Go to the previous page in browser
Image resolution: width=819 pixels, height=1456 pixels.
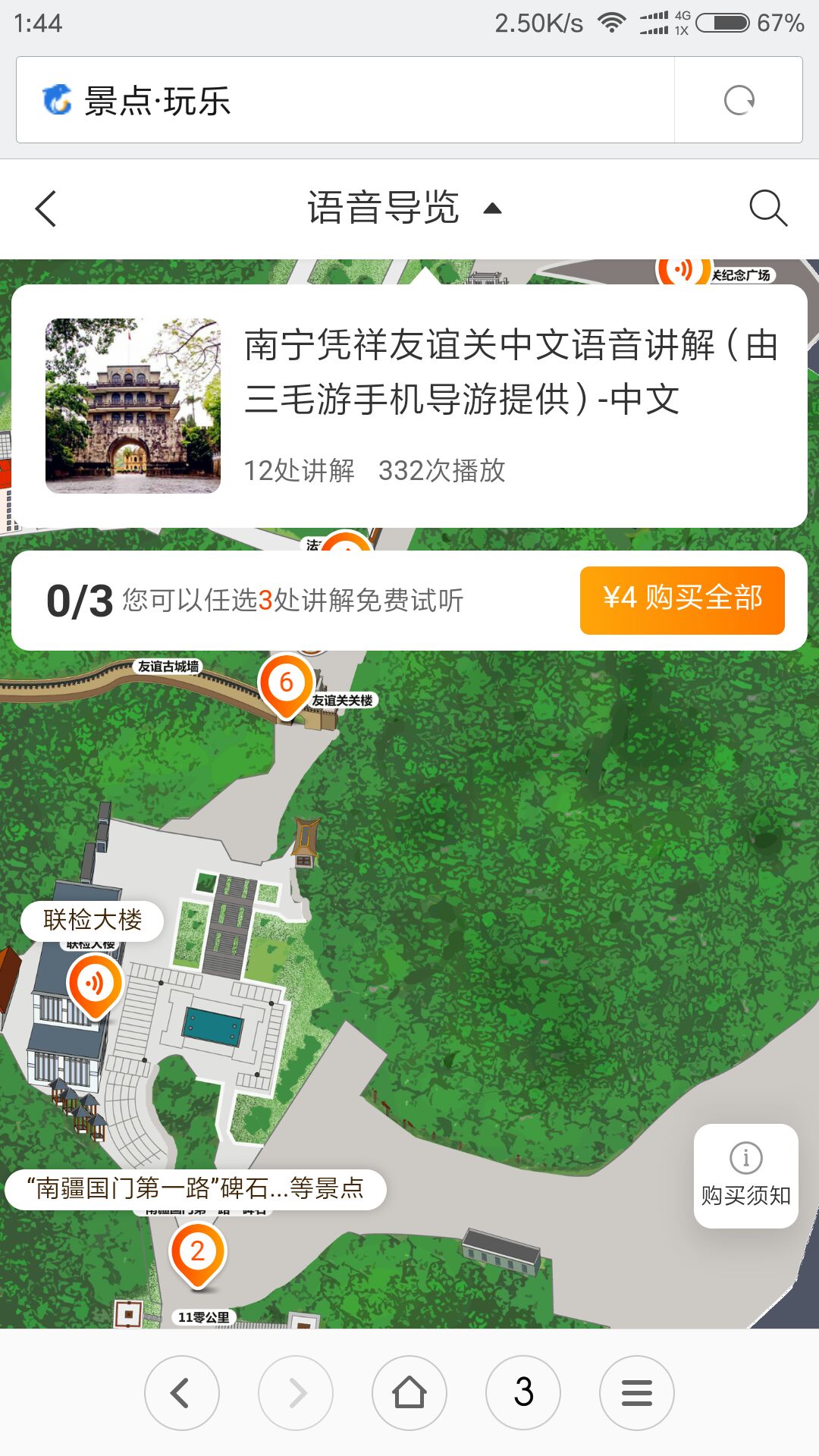click(181, 1393)
